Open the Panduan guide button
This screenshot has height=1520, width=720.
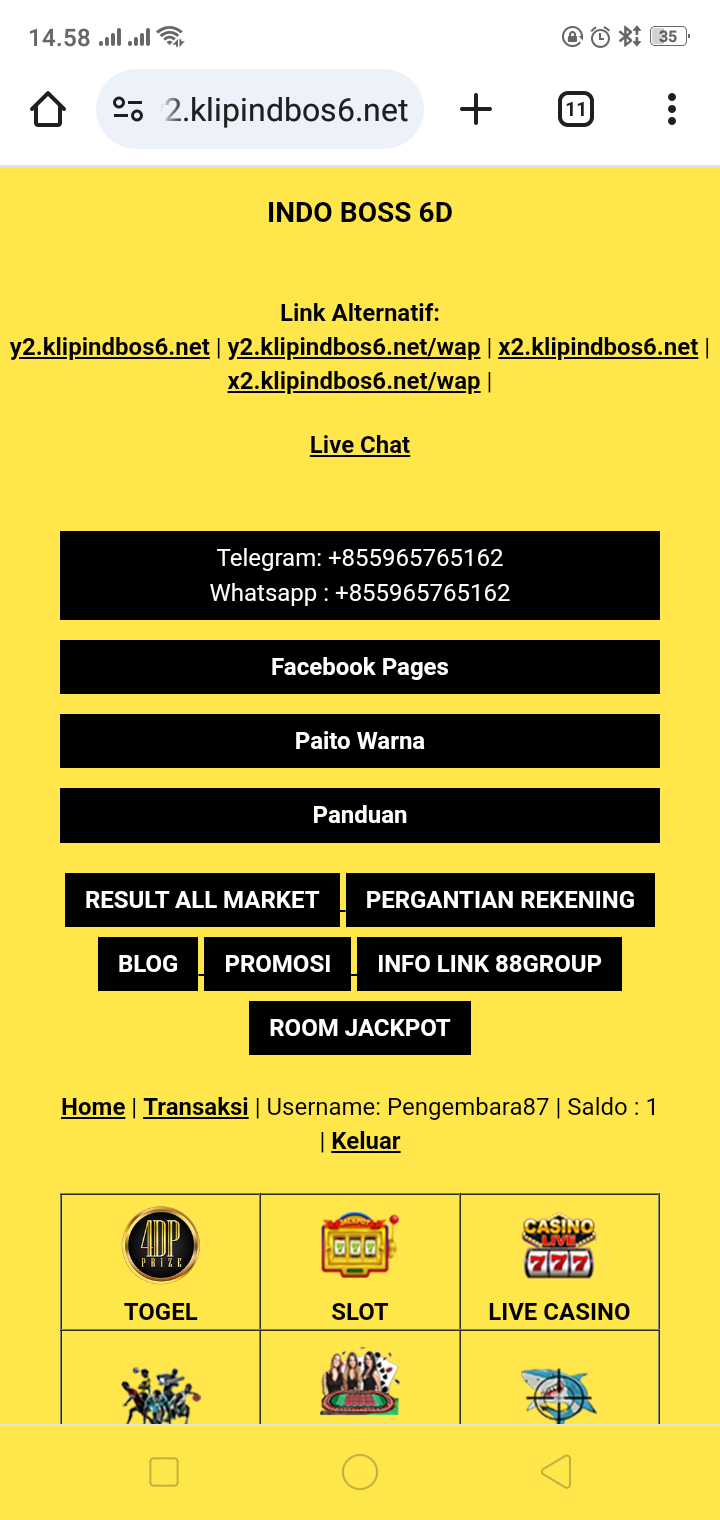coord(360,815)
